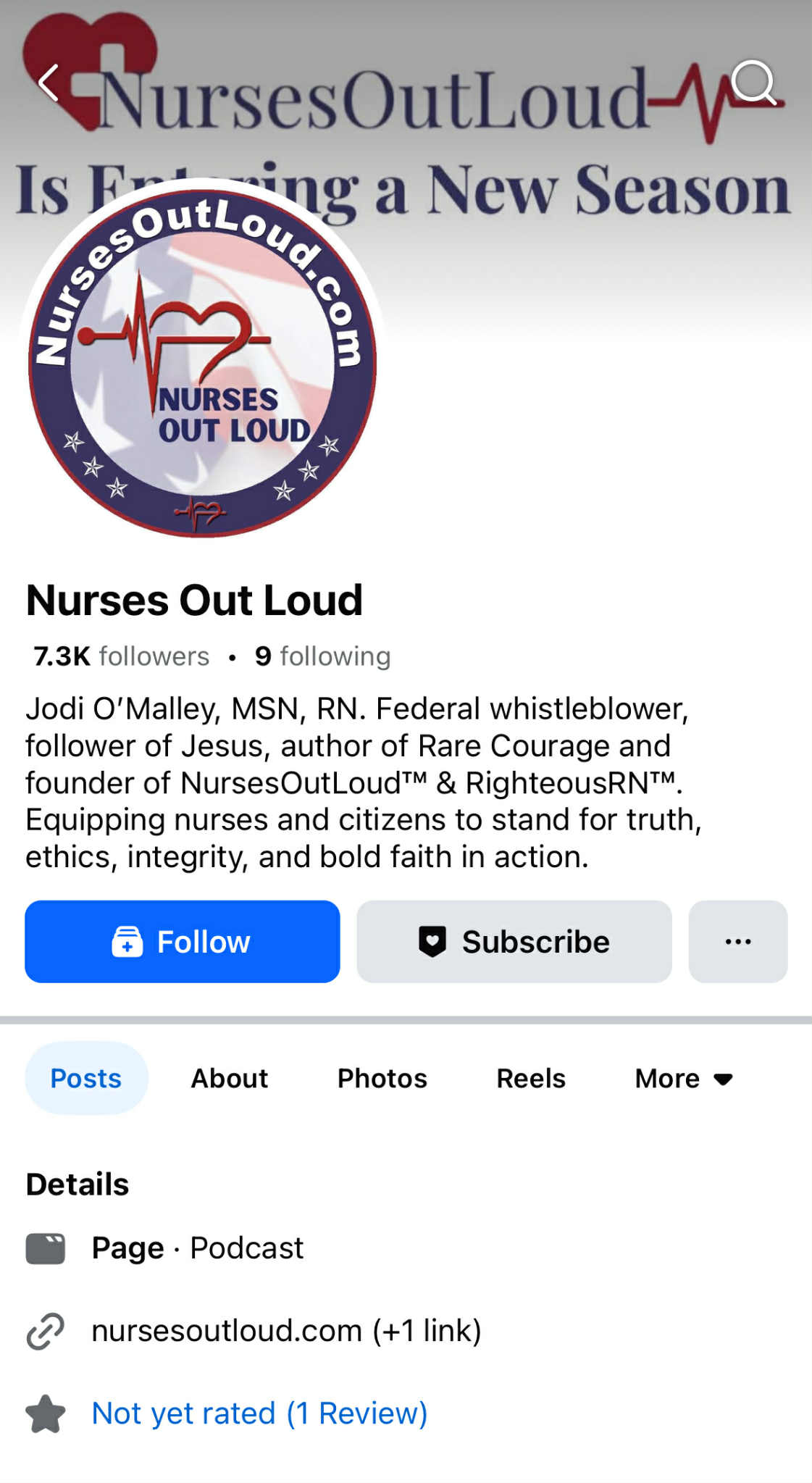View the Not yet rated review link
The image size is (812, 1483).
click(x=259, y=1413)
